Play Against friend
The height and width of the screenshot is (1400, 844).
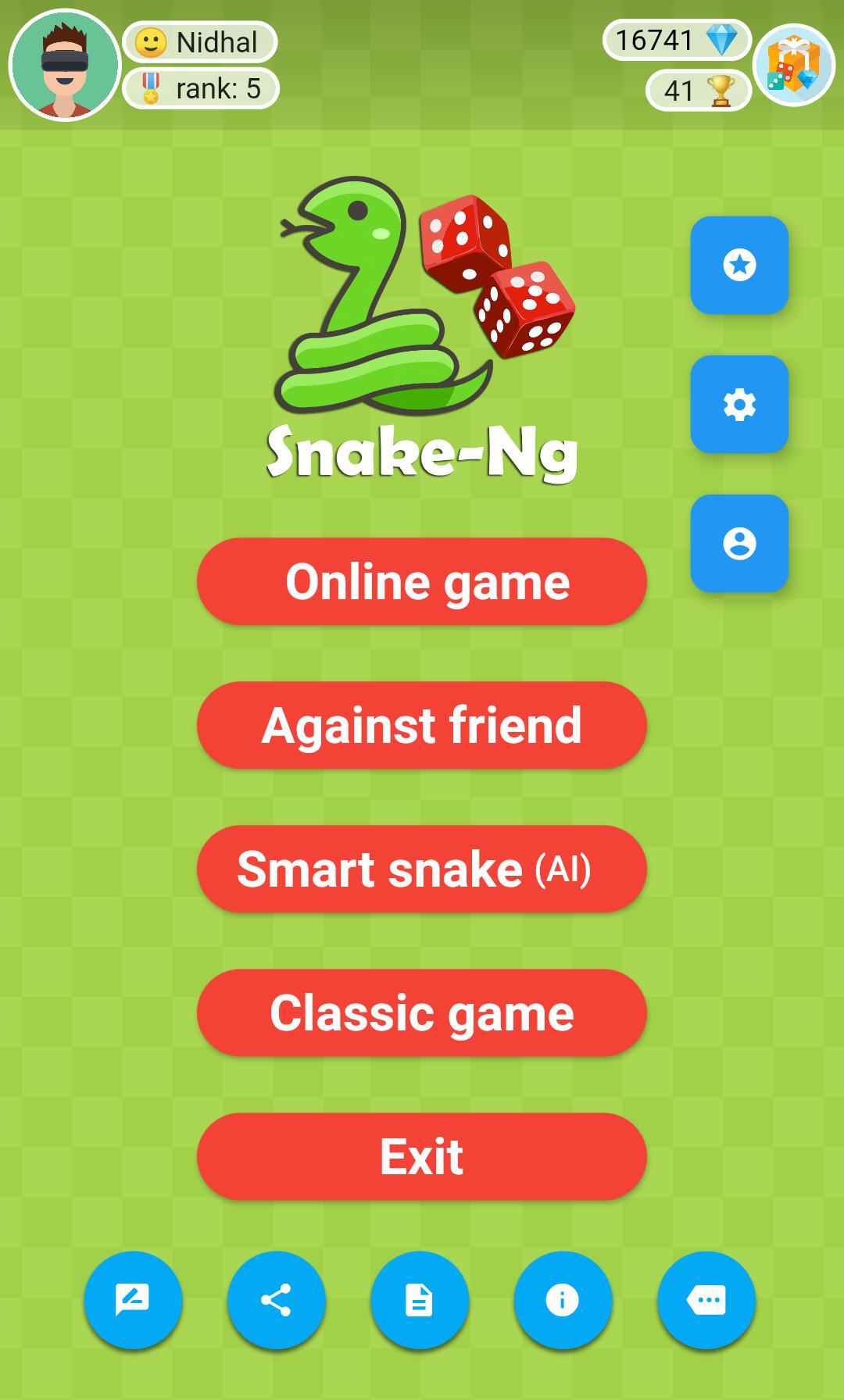tap(422, 725)
